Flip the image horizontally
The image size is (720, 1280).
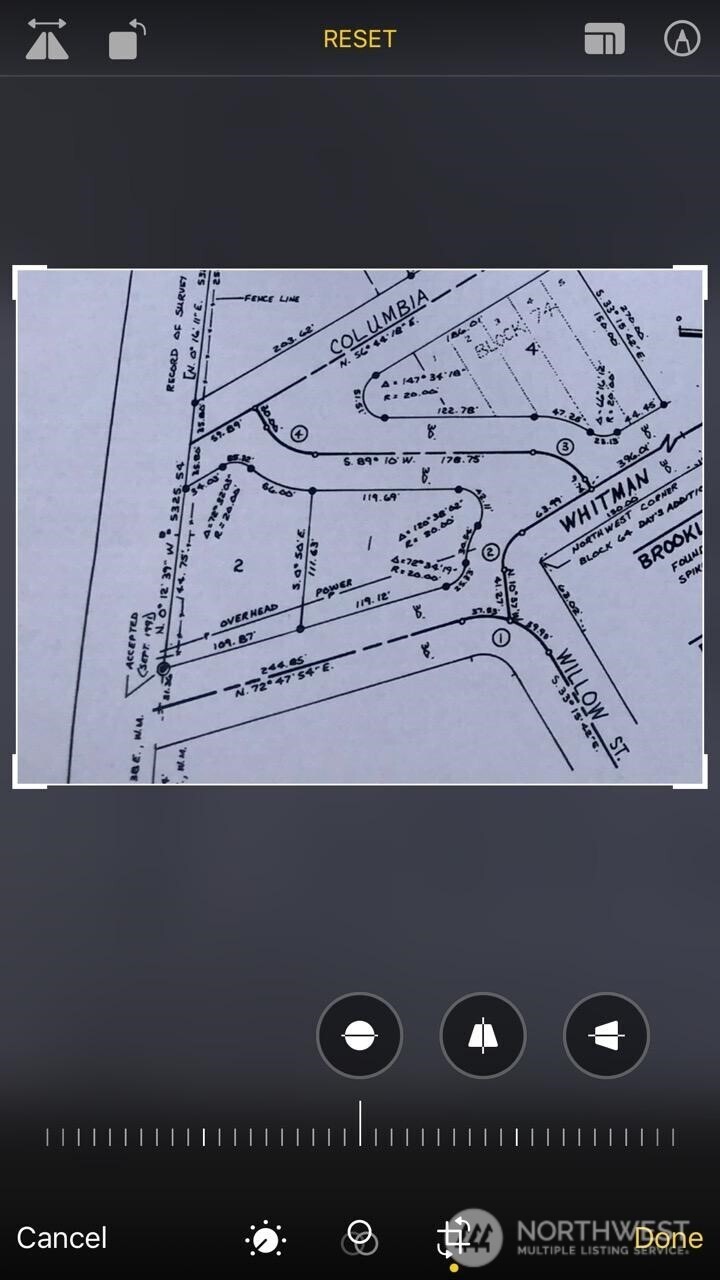47,40
